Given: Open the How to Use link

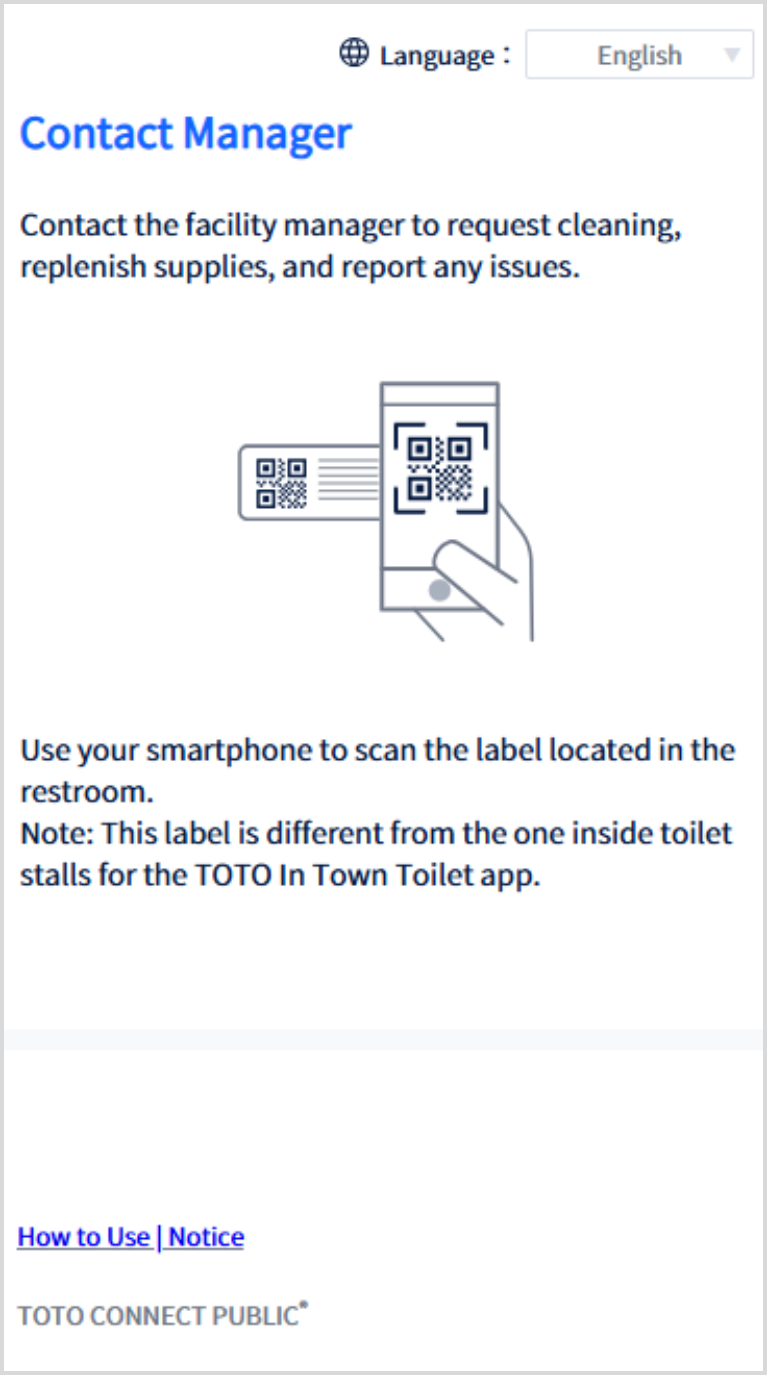Looking at the screenshot, I should [x=83, y=1237].
